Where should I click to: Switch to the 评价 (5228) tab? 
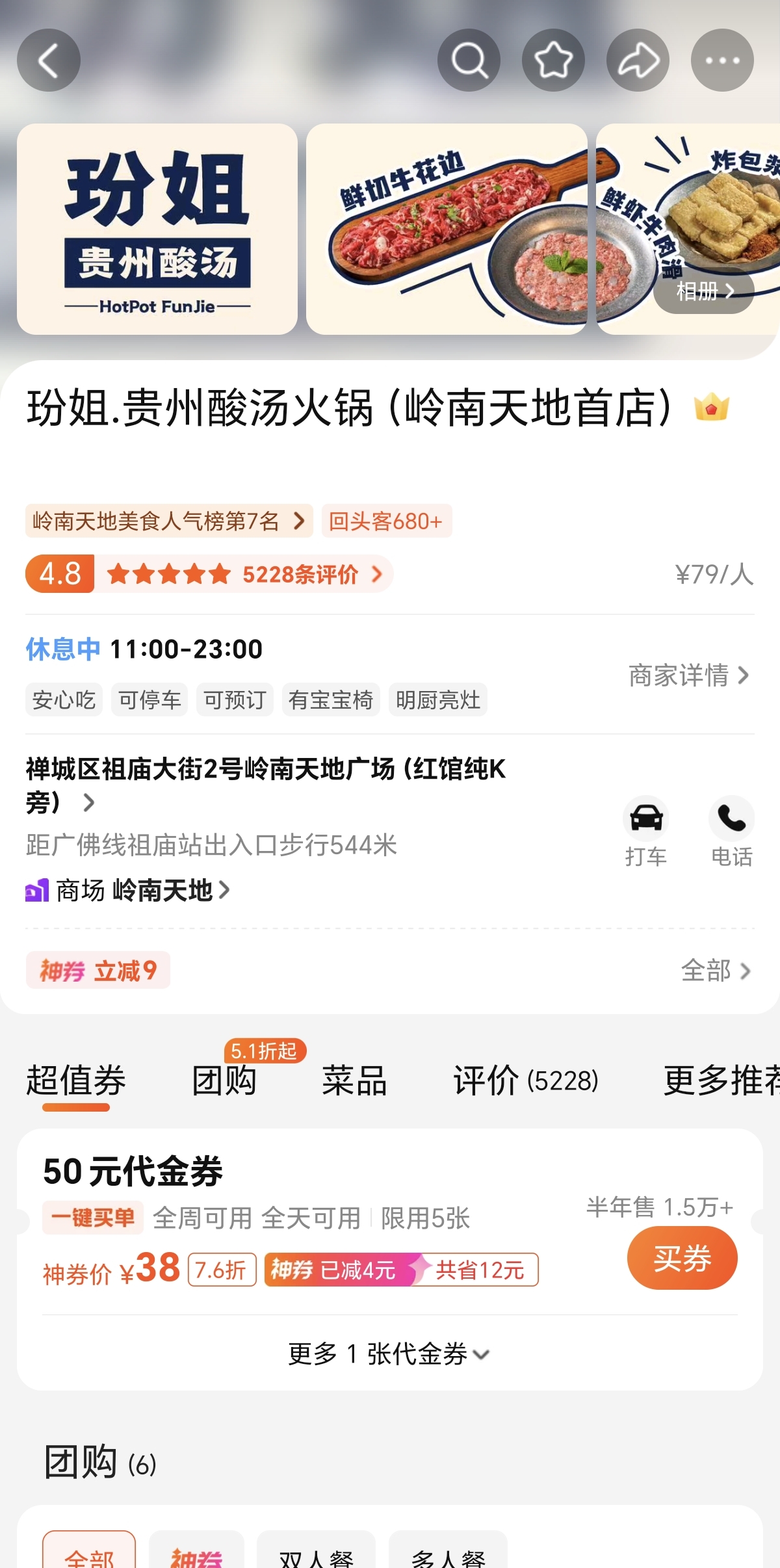coord(525,1080)
